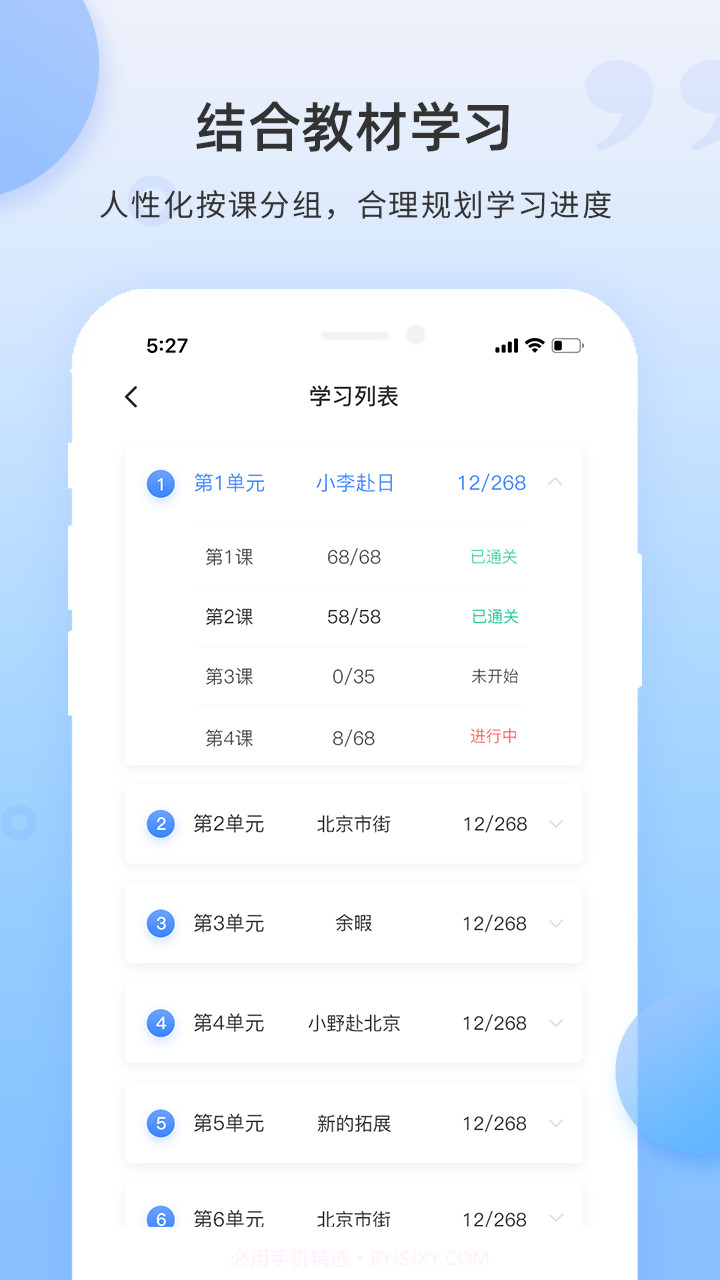The height and width of the screenshot is (1280, 720).
Task: Select the 已通关 status on 第1课
Action: [494, 557]
